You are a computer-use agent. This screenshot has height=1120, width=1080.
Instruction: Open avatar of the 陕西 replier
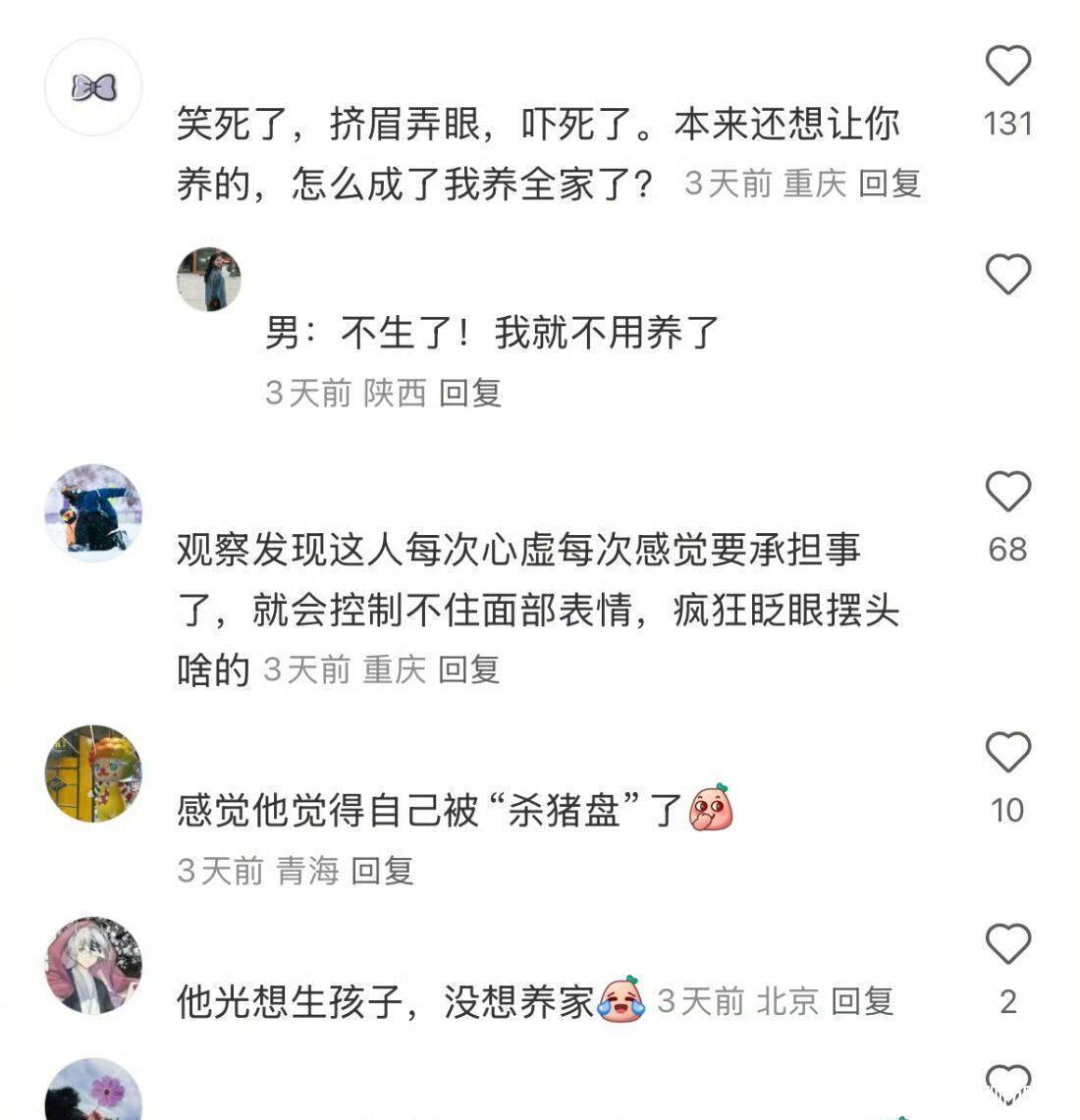(209, 280)
